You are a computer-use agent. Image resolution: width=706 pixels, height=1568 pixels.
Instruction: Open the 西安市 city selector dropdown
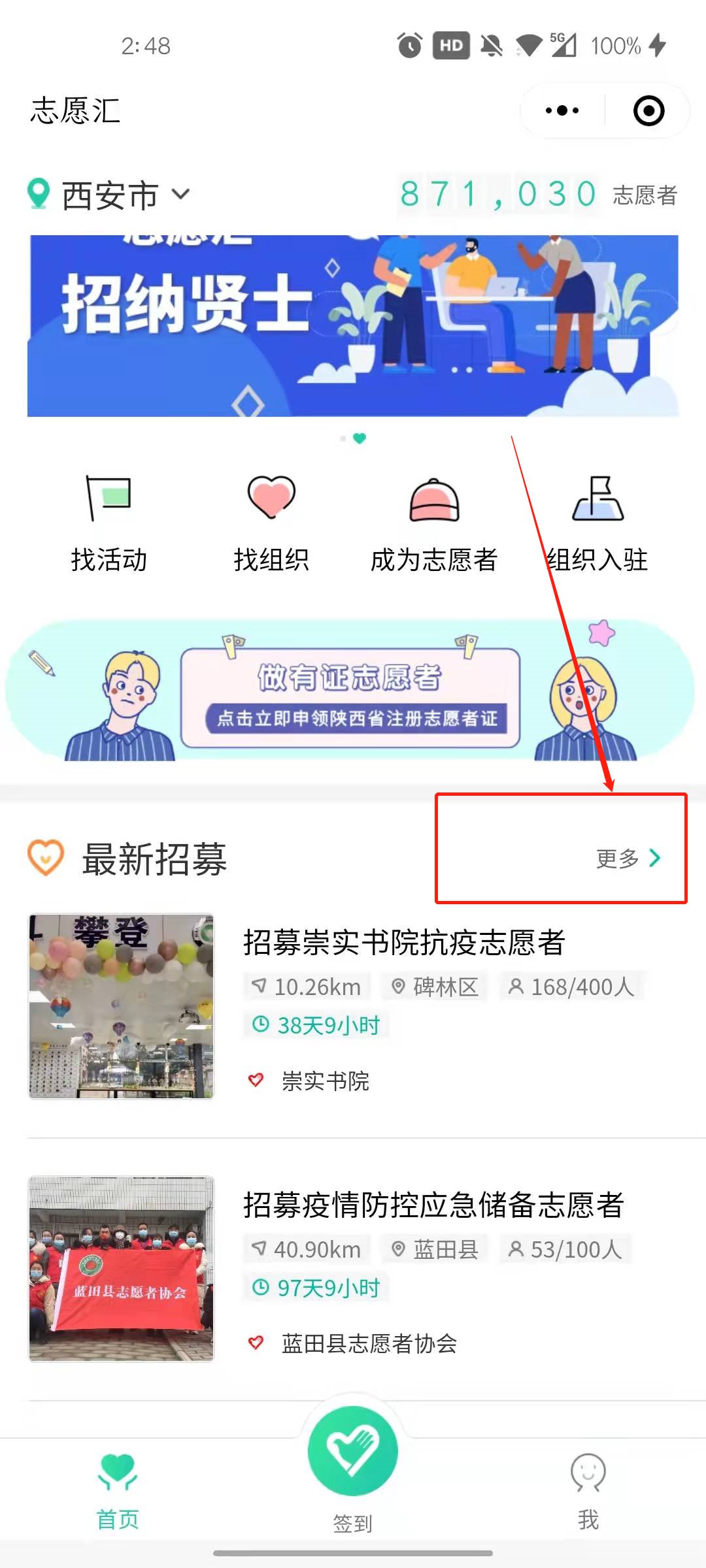(110, 195)
